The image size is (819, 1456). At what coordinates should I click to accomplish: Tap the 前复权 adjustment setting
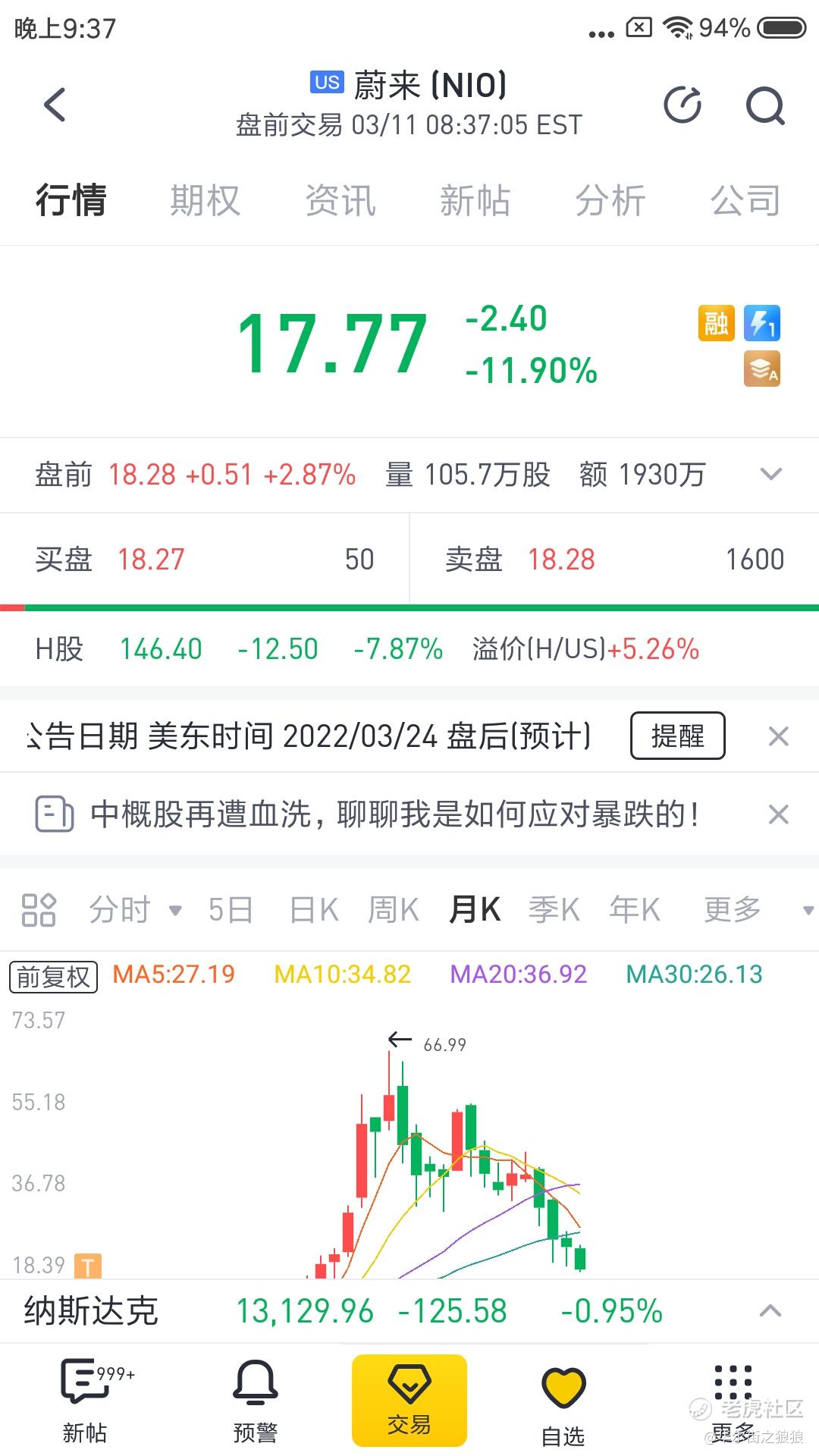(x=53, y=977)
